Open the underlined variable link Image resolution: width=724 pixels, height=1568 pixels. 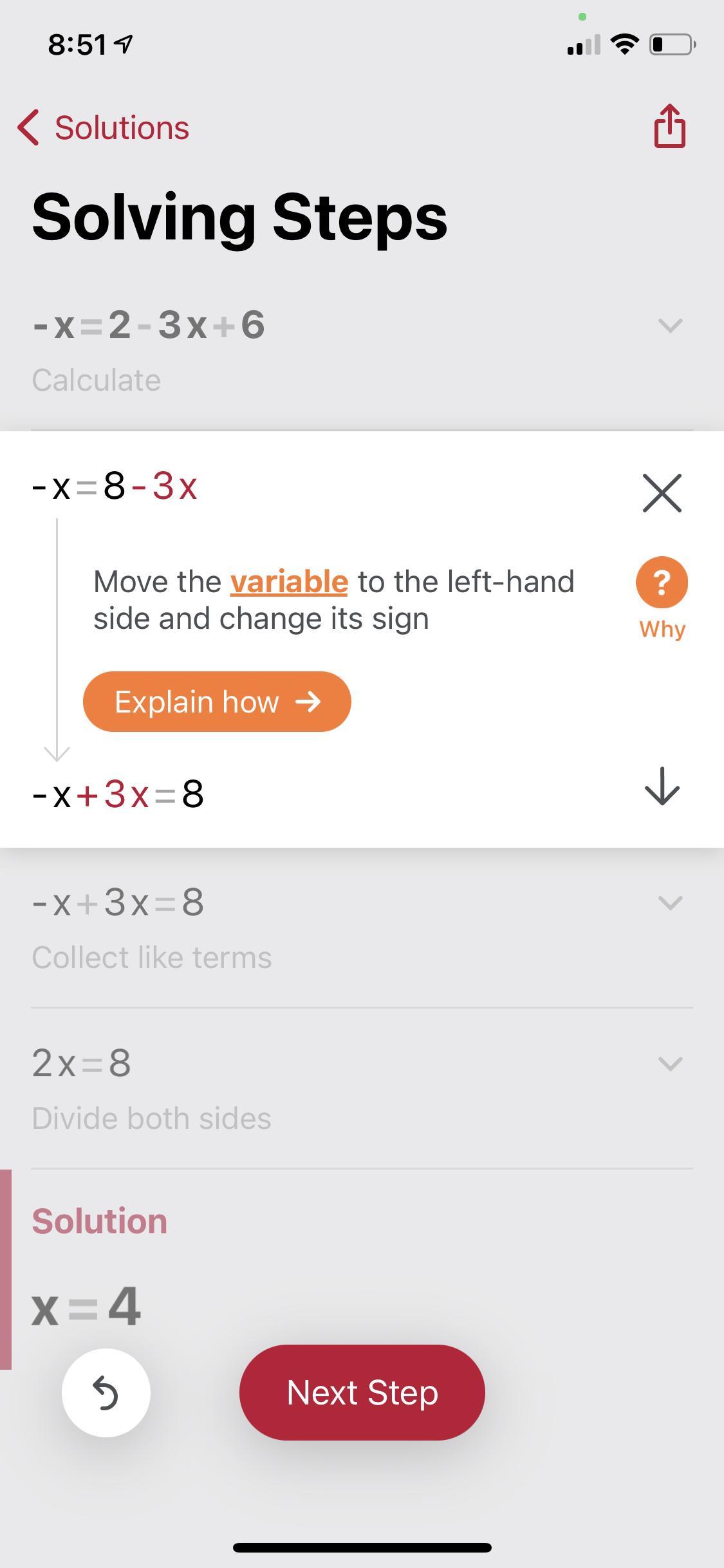[289, 582]
